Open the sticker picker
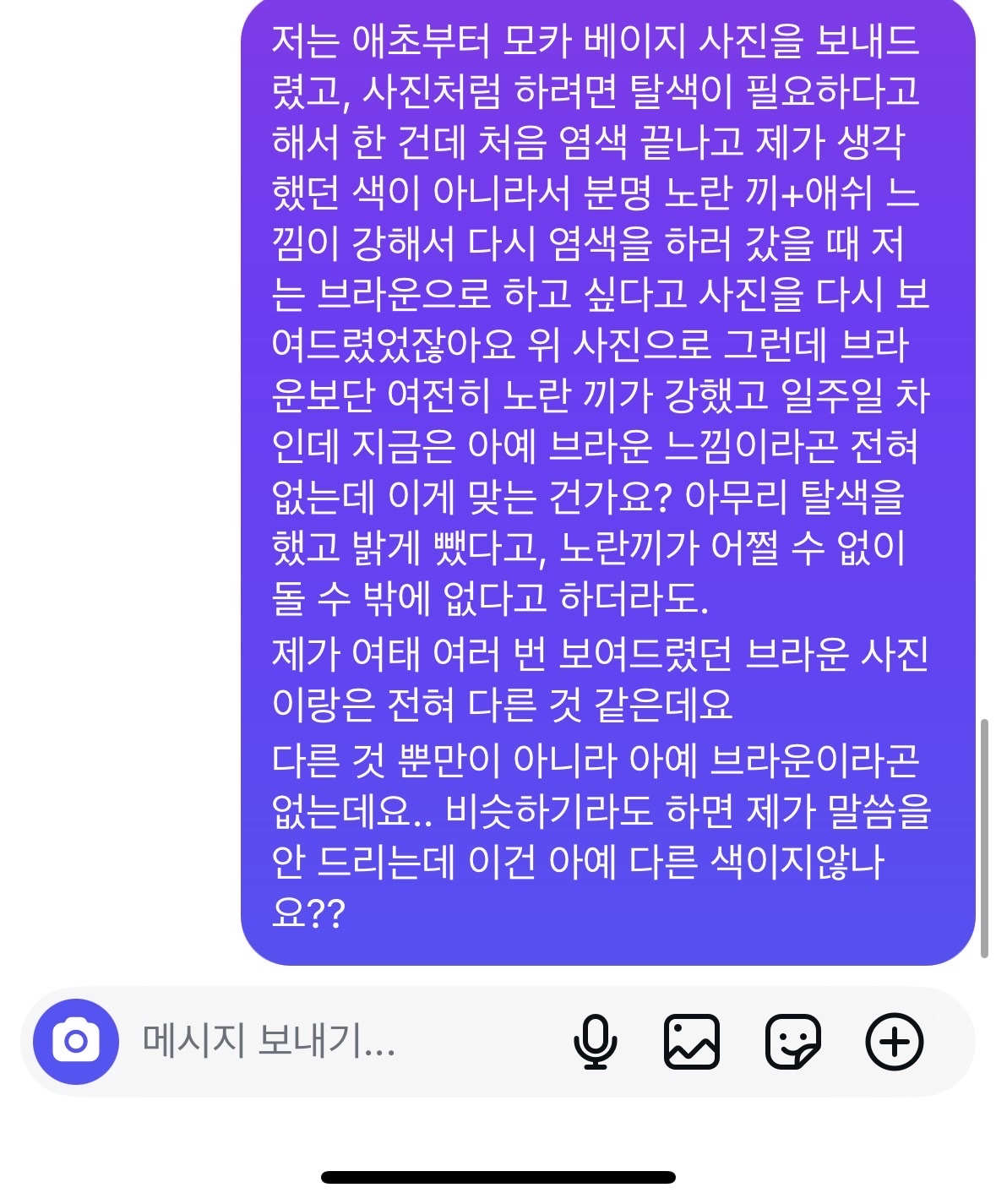The height and width of the screenshot is (1204, 996). (x=792, y=1041)
